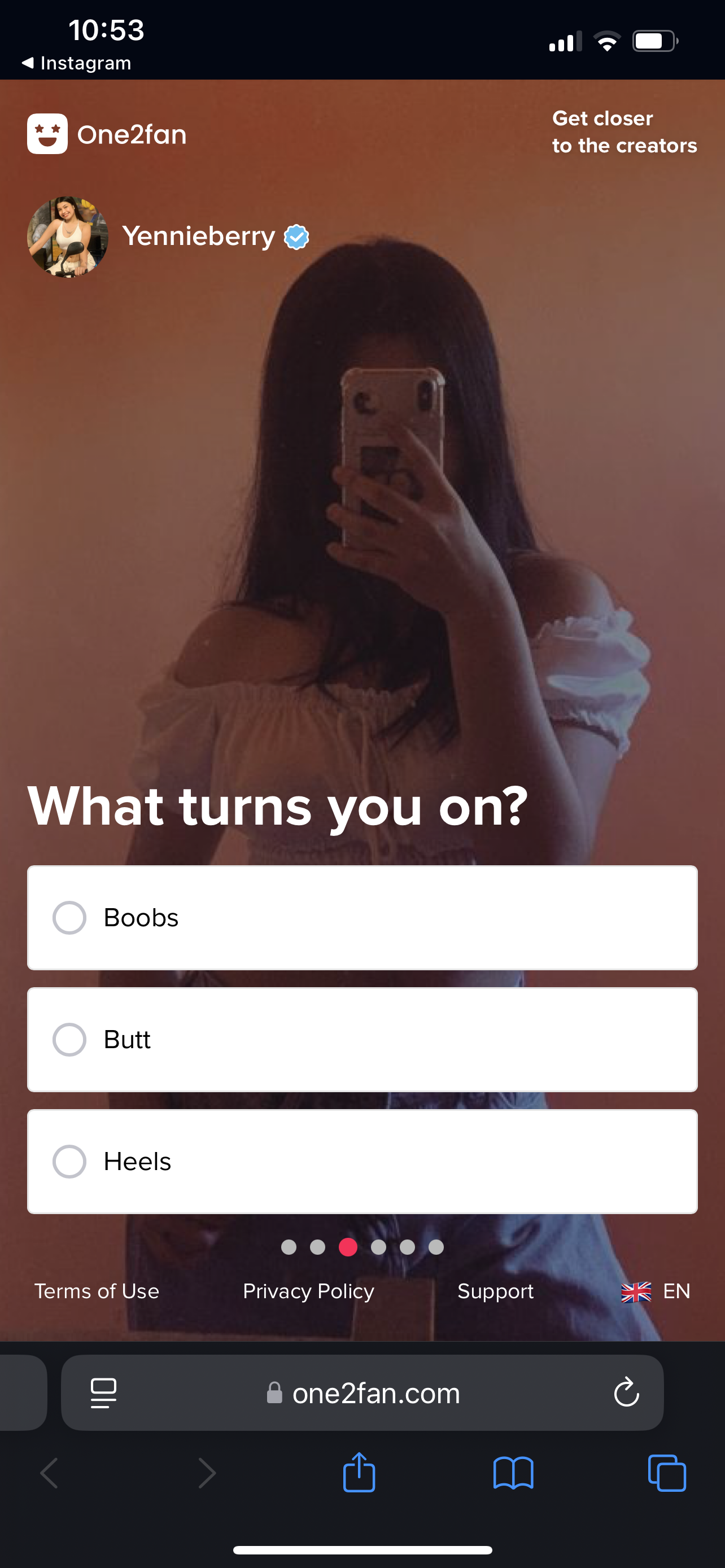Open Terms of Use
This screenshot has height=1568, width=725.
tap(97, 1291)
